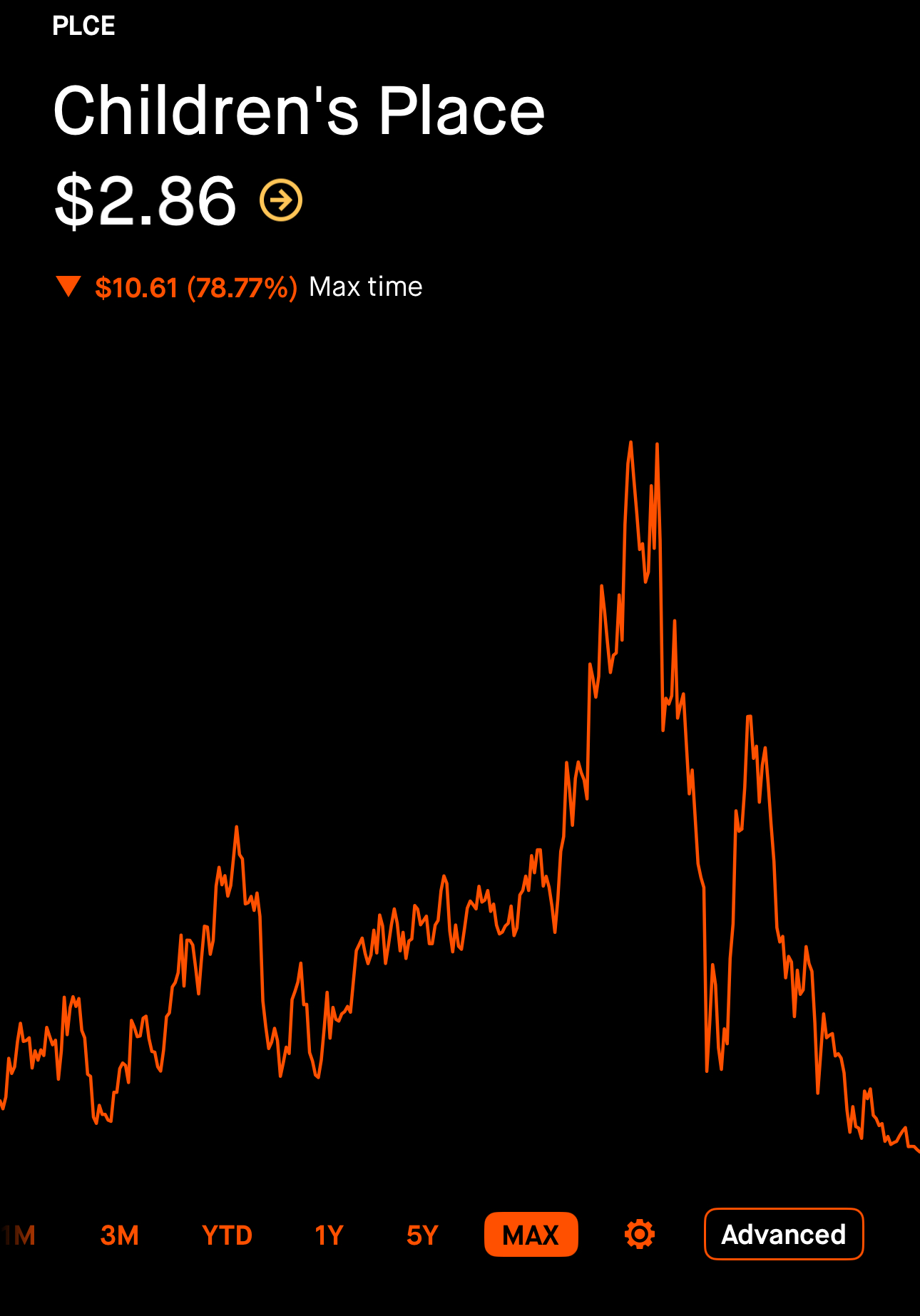The width and height of the screenshot is (920, 1316).
Task: Select the 3M time range
Action: pos(120,1235)
